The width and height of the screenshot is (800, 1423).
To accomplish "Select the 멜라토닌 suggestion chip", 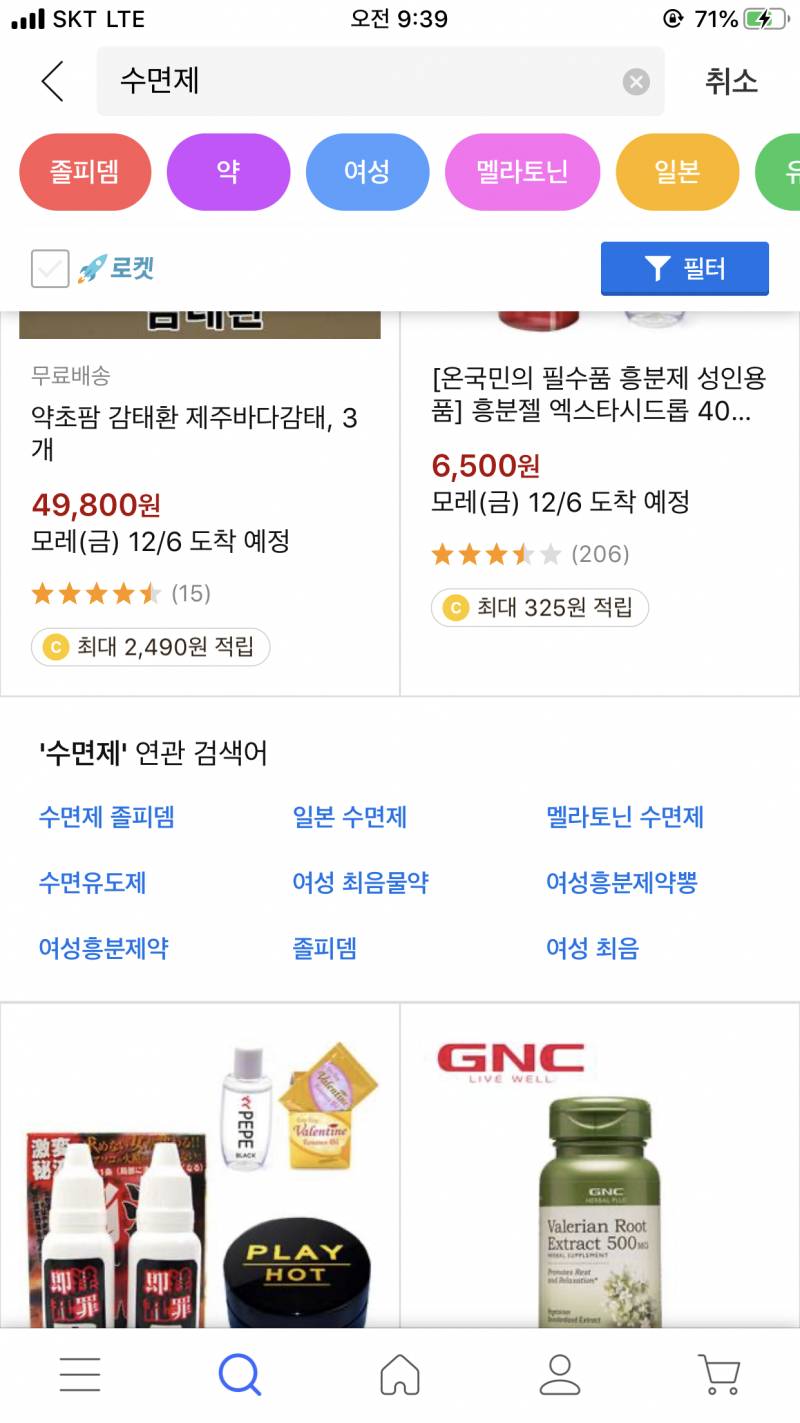I will [x=523, y=172].
